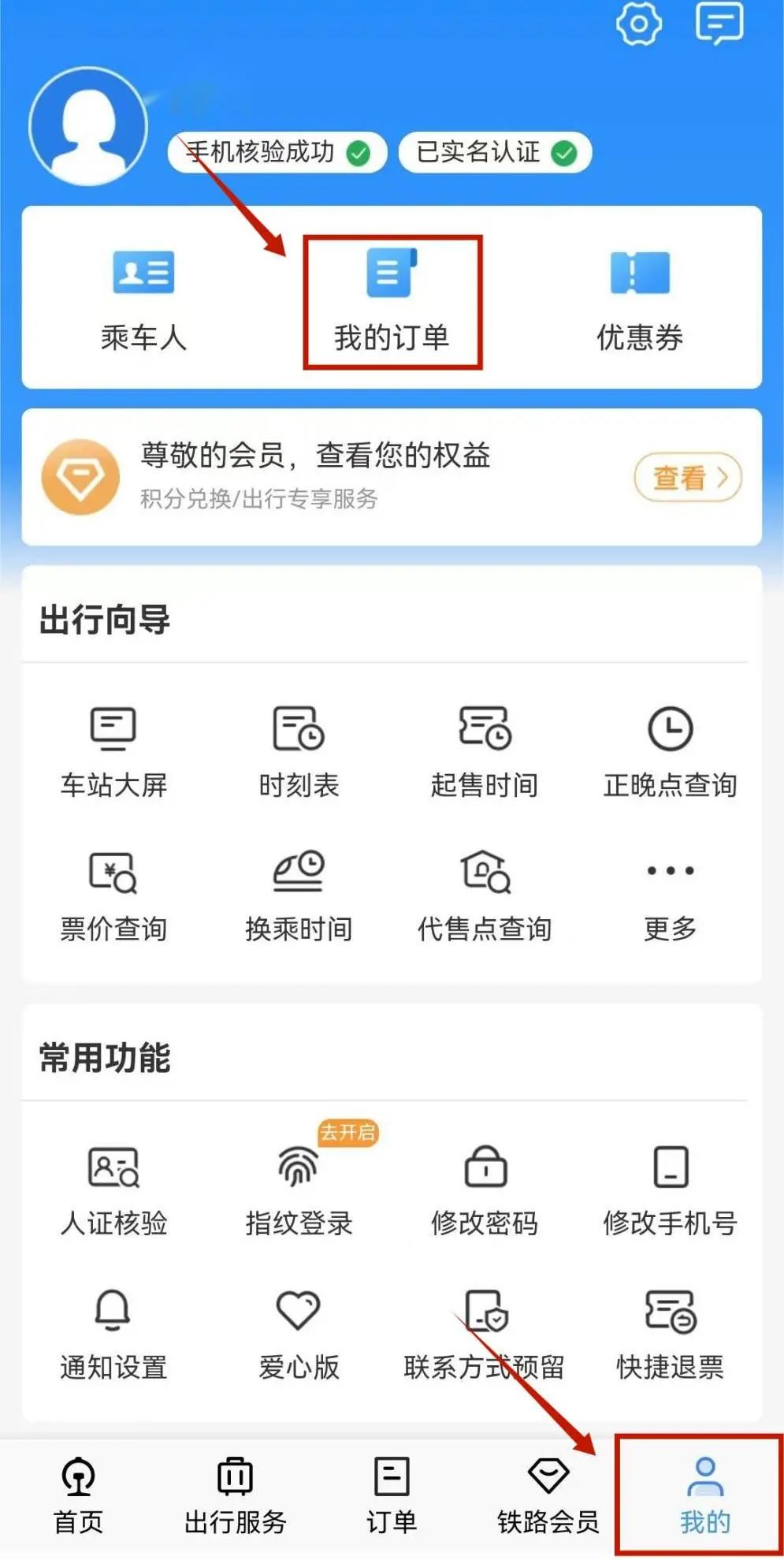Open 修改密码 to change password
The image size is (784, 1560).
484,1189
